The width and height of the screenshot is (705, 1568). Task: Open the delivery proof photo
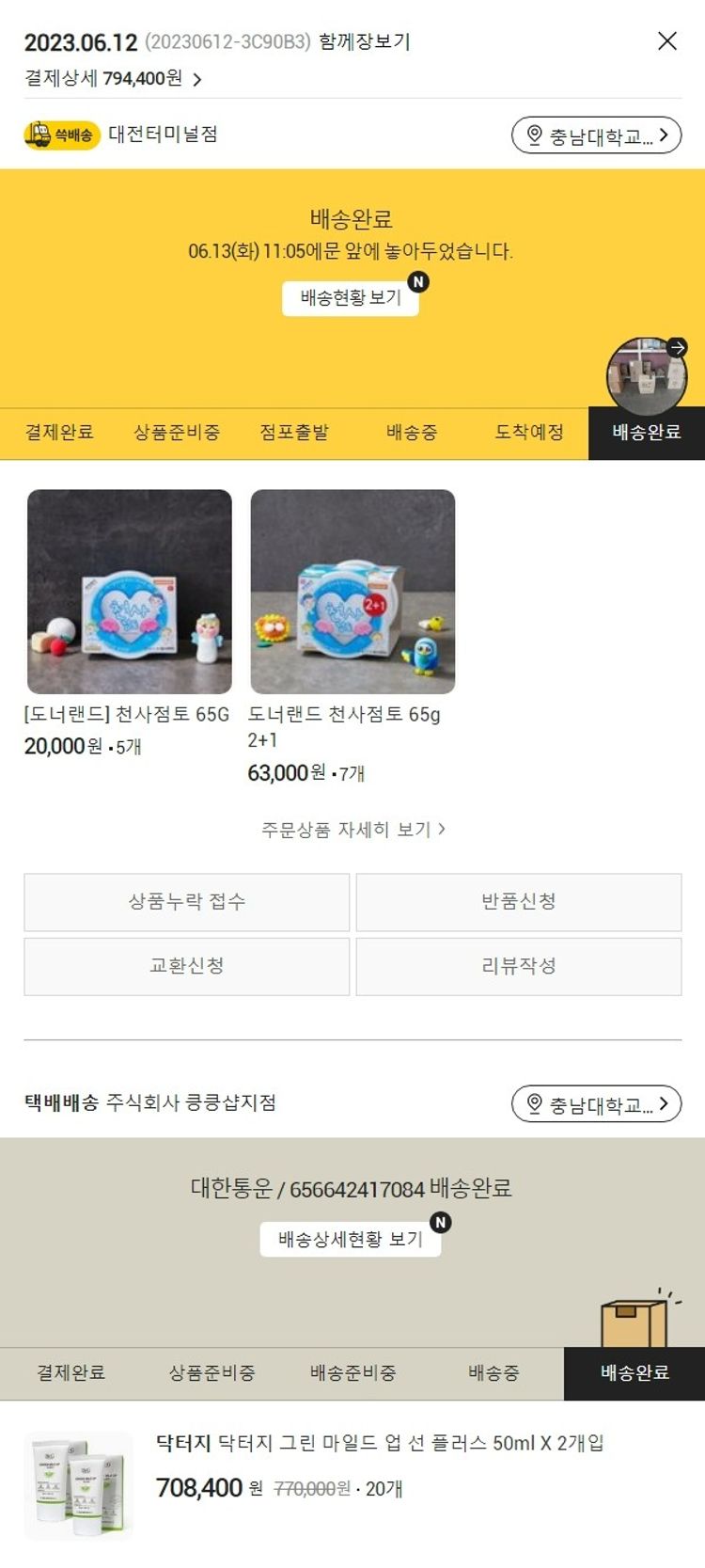647,374
